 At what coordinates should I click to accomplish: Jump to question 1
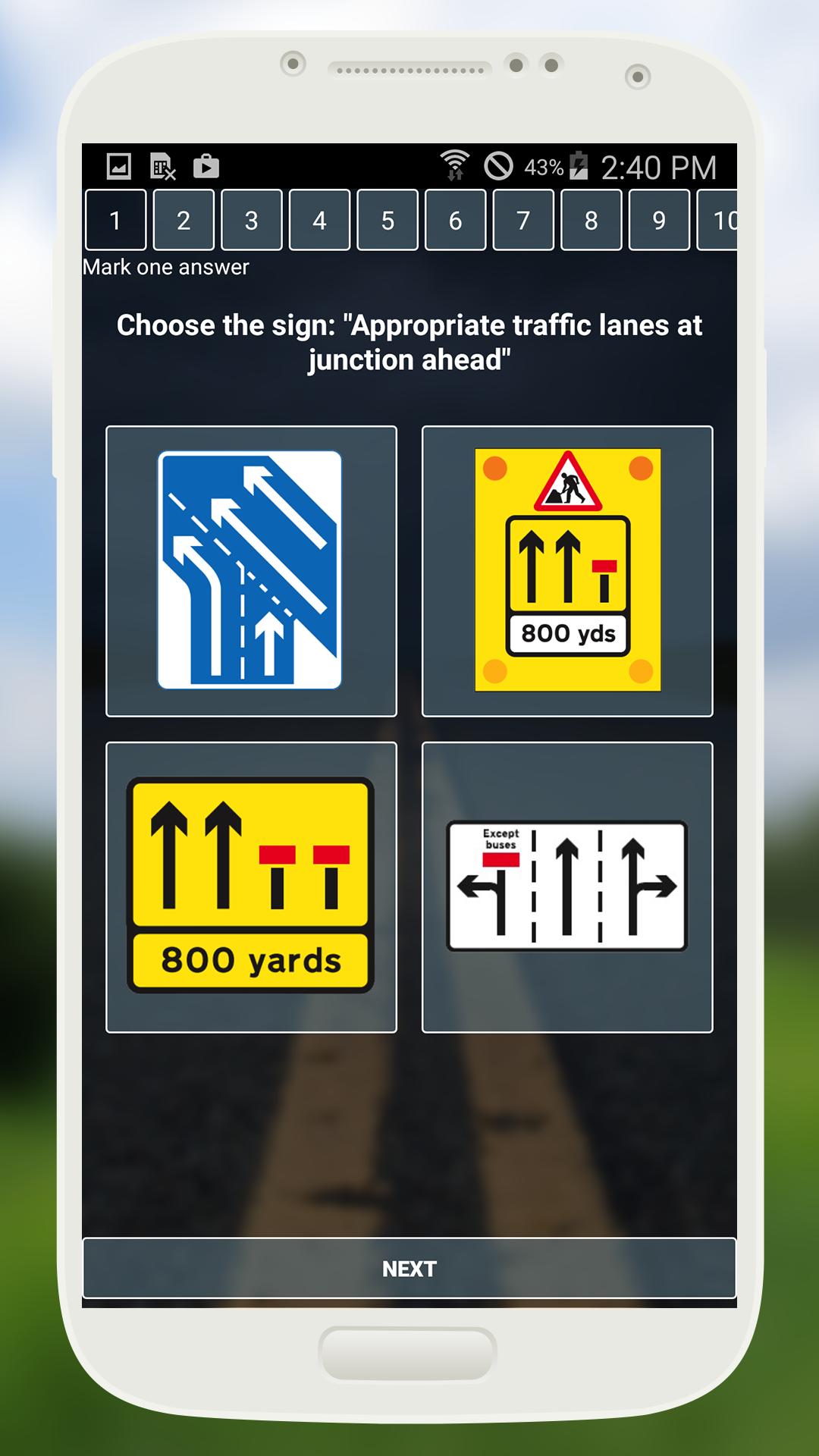115,220
